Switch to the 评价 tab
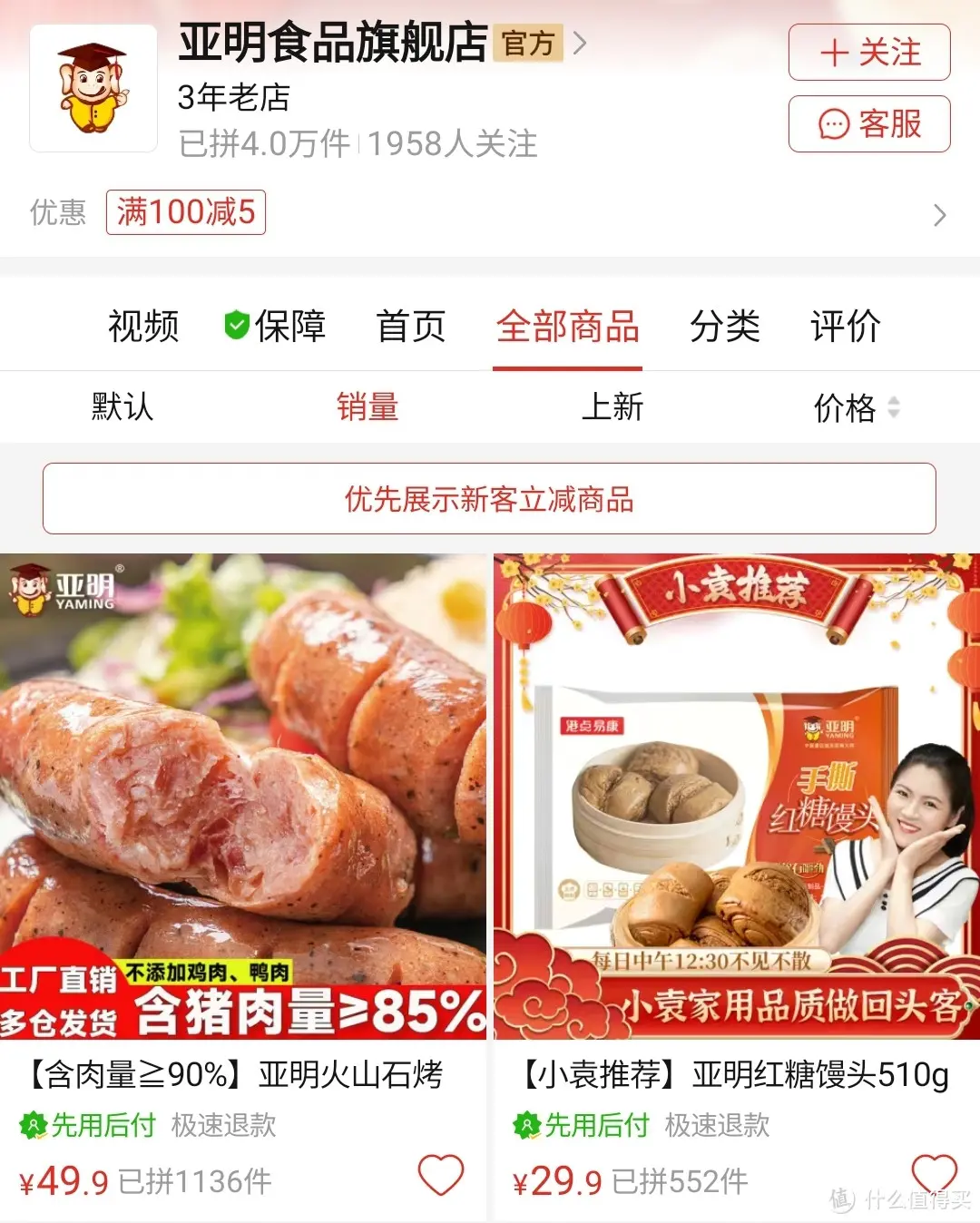This screenshot has height=1223, width=980. click(845, 327)
